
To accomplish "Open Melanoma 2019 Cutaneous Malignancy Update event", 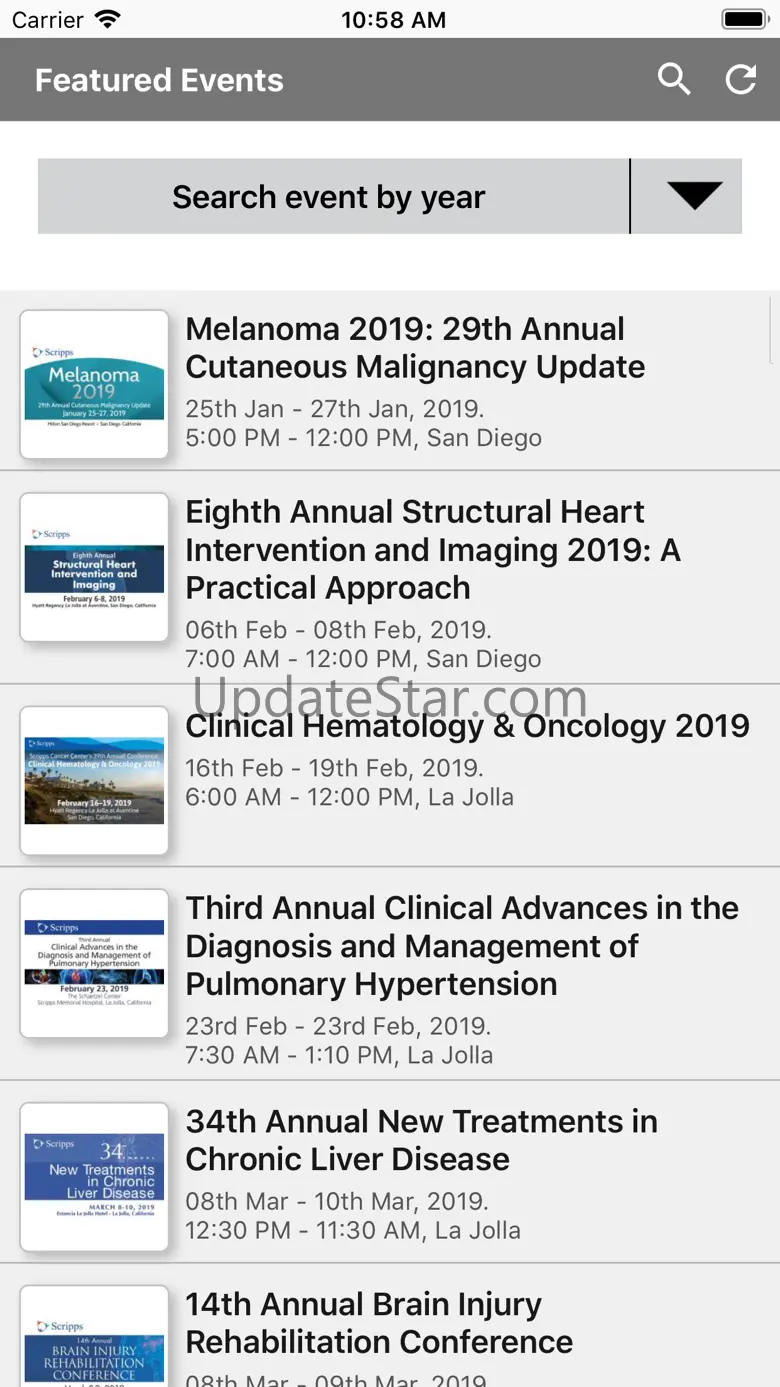I will tap(415, 348).
